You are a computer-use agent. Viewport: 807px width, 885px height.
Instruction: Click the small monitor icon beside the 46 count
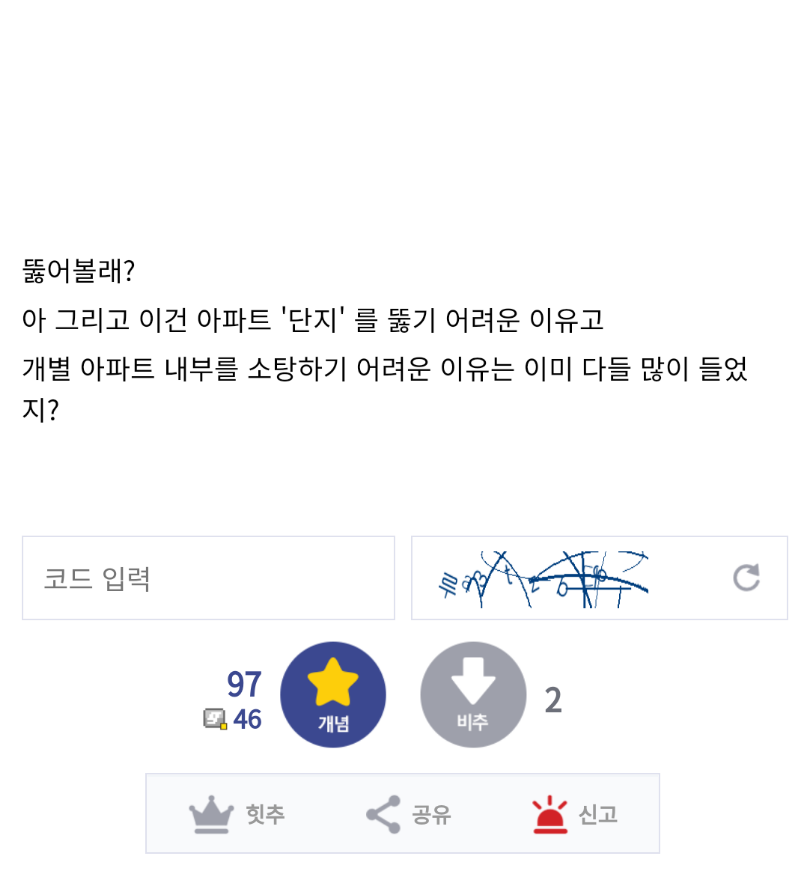click(216, 718)
